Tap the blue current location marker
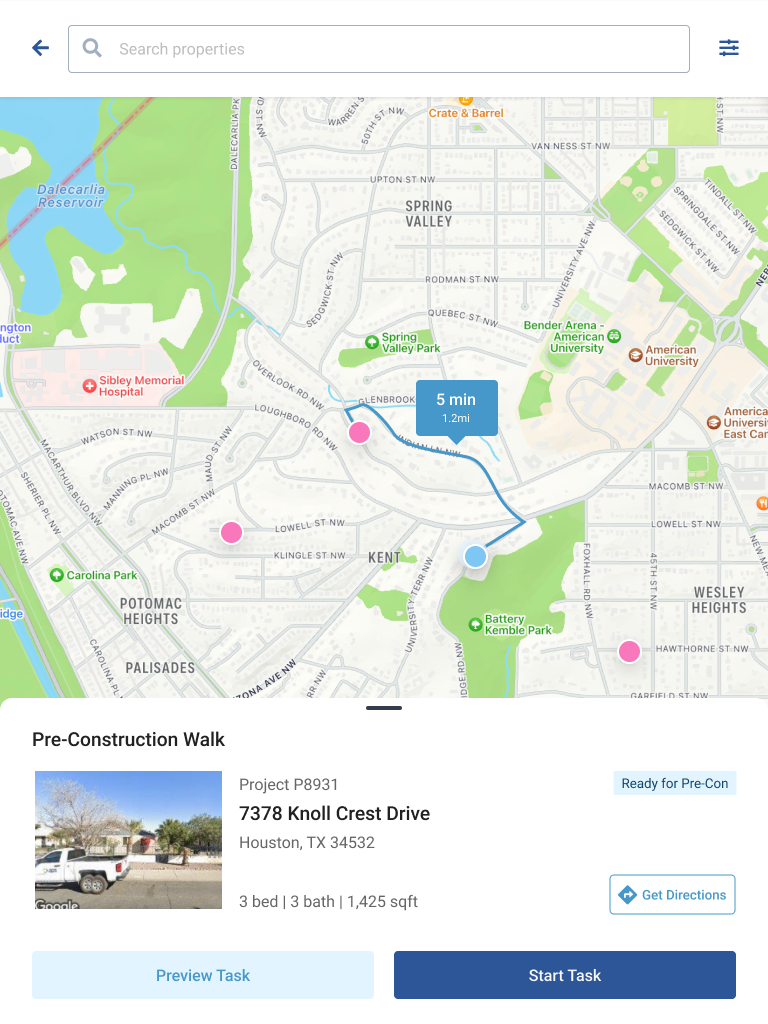Image resolution: width=768 pixels, height=1024 pixels. [475, 556]
